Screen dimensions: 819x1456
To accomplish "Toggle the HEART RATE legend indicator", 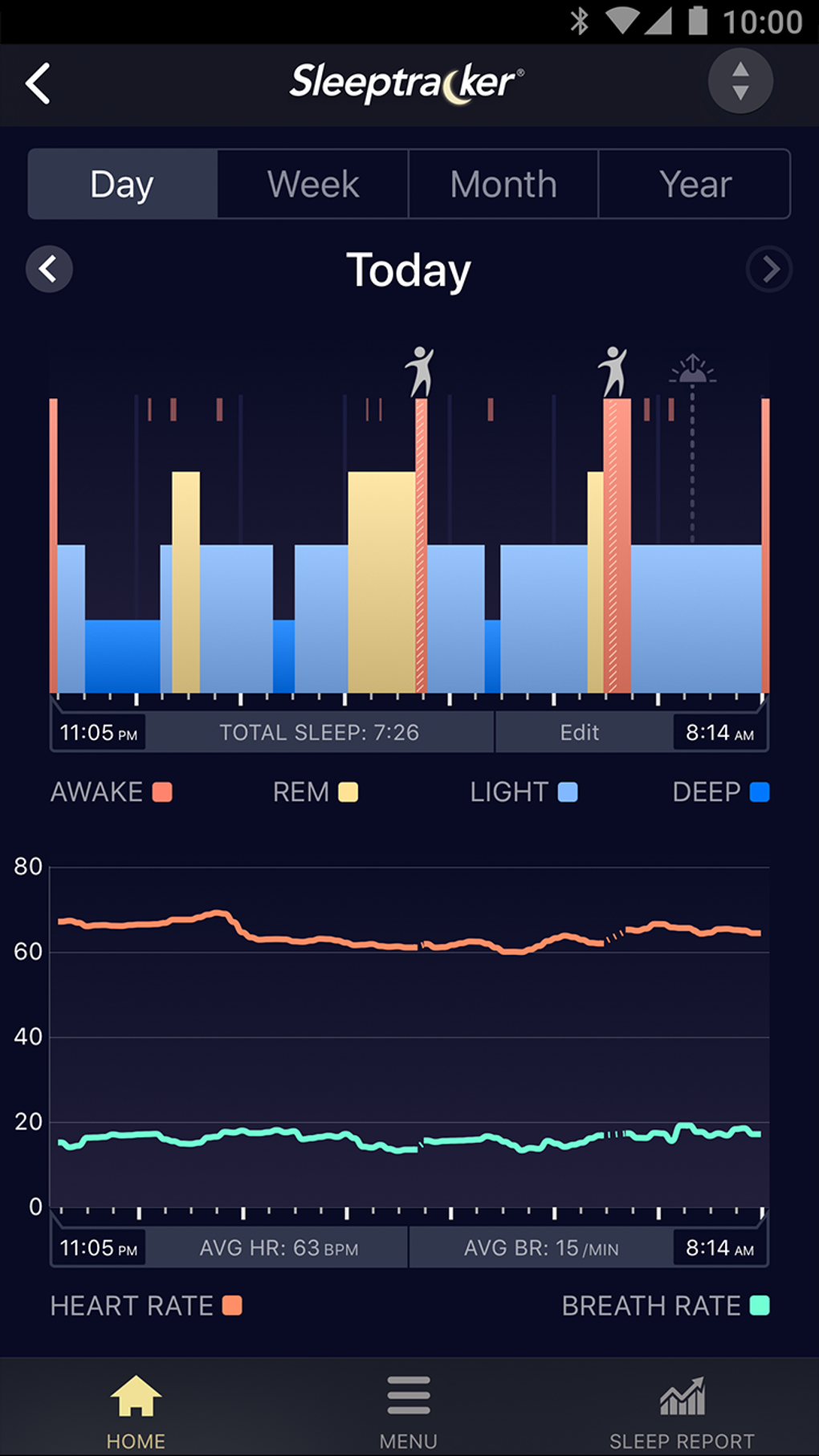I will (x=233, y=1306).
